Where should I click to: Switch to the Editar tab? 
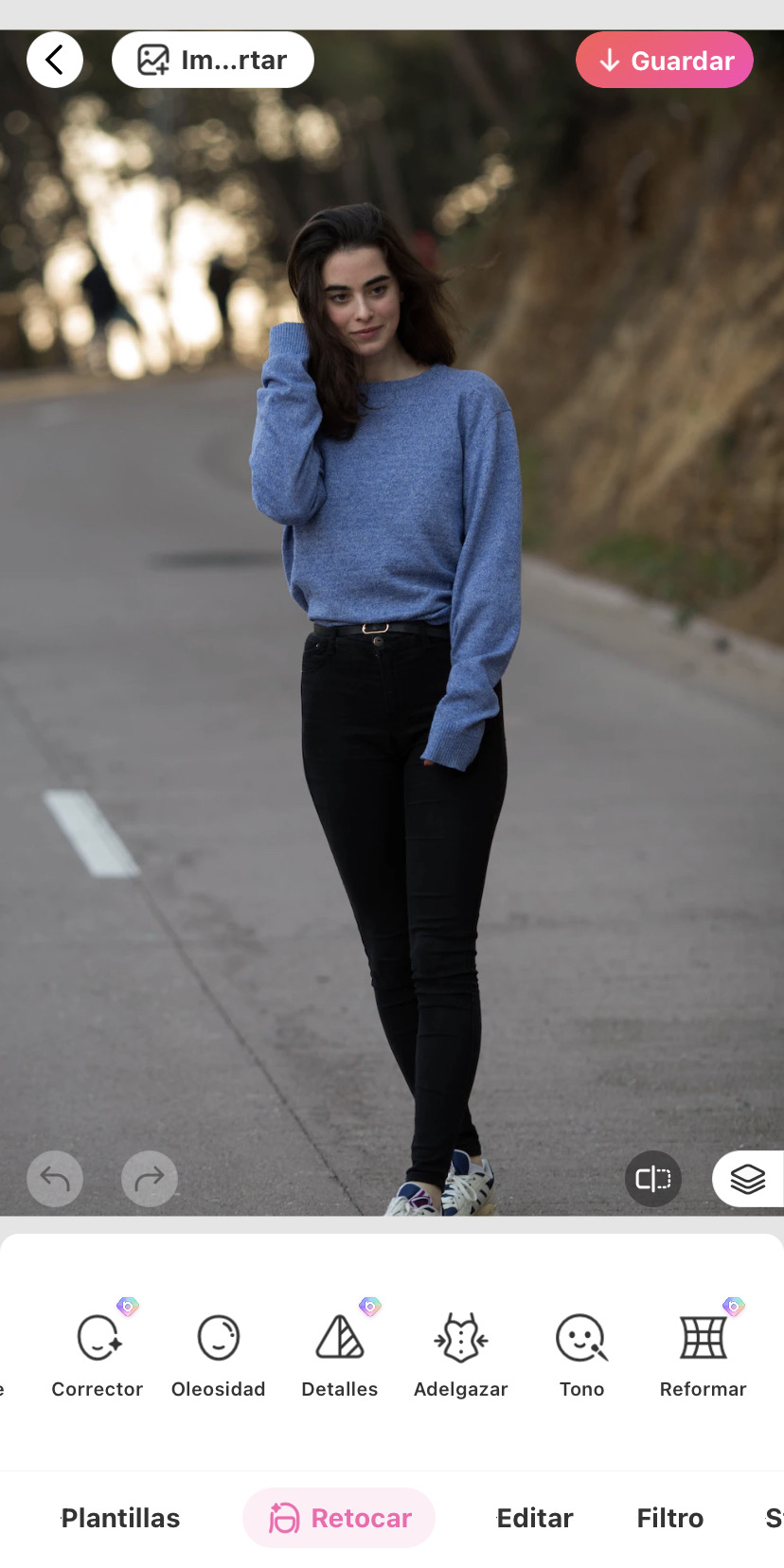[535, 1518]
